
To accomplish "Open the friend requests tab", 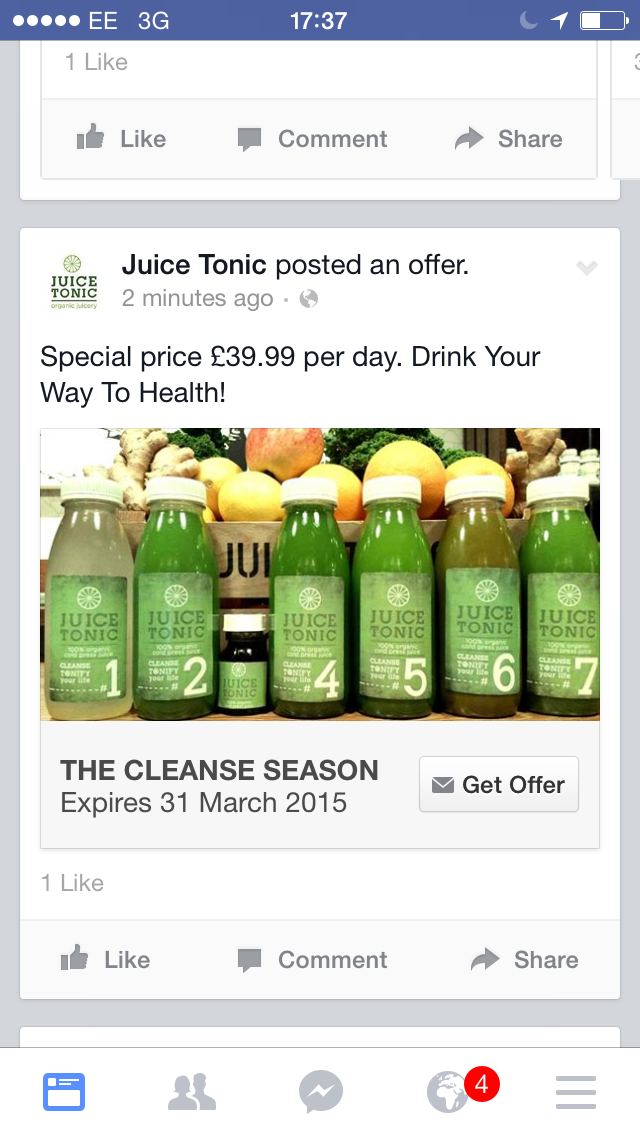I will (x=192, y=1092).
